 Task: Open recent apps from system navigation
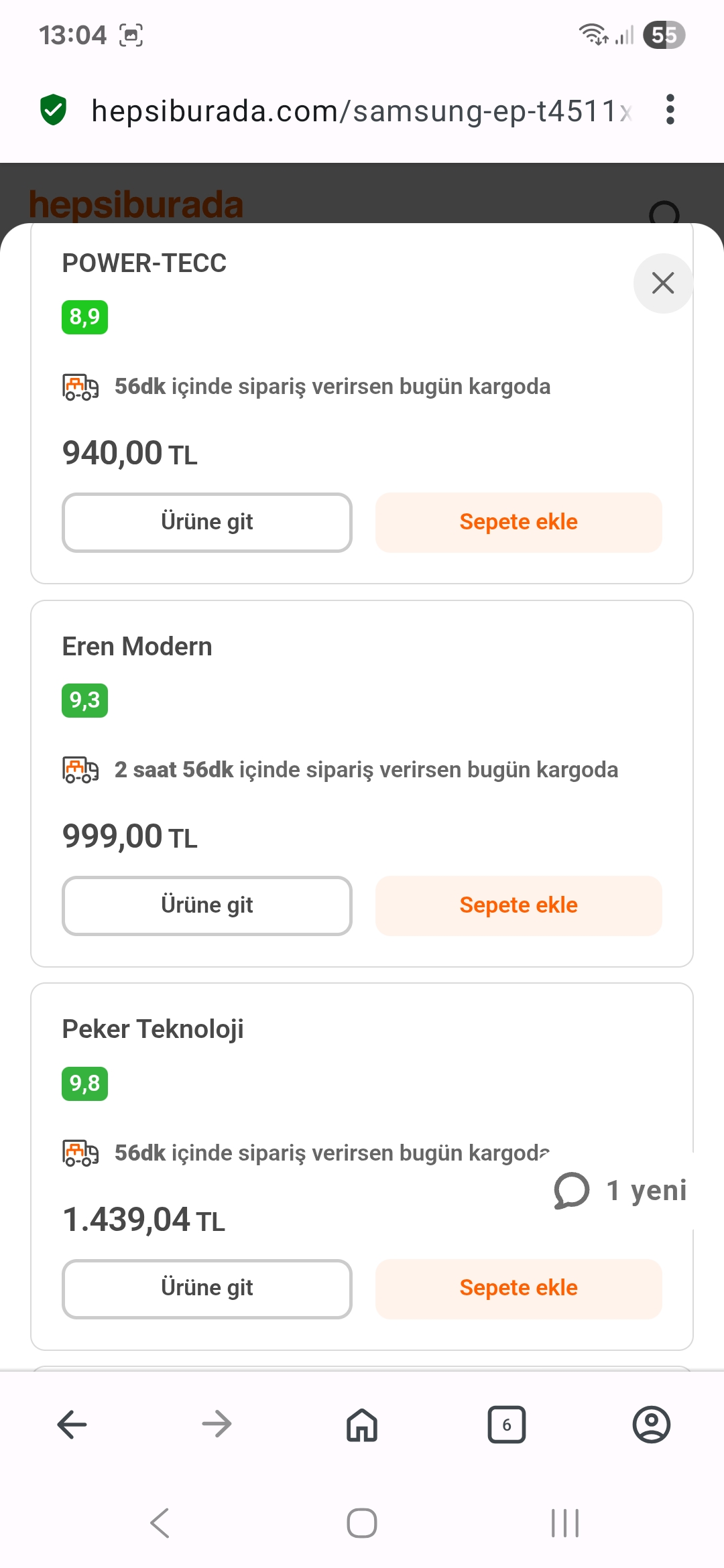click(x=565, y=1523)
